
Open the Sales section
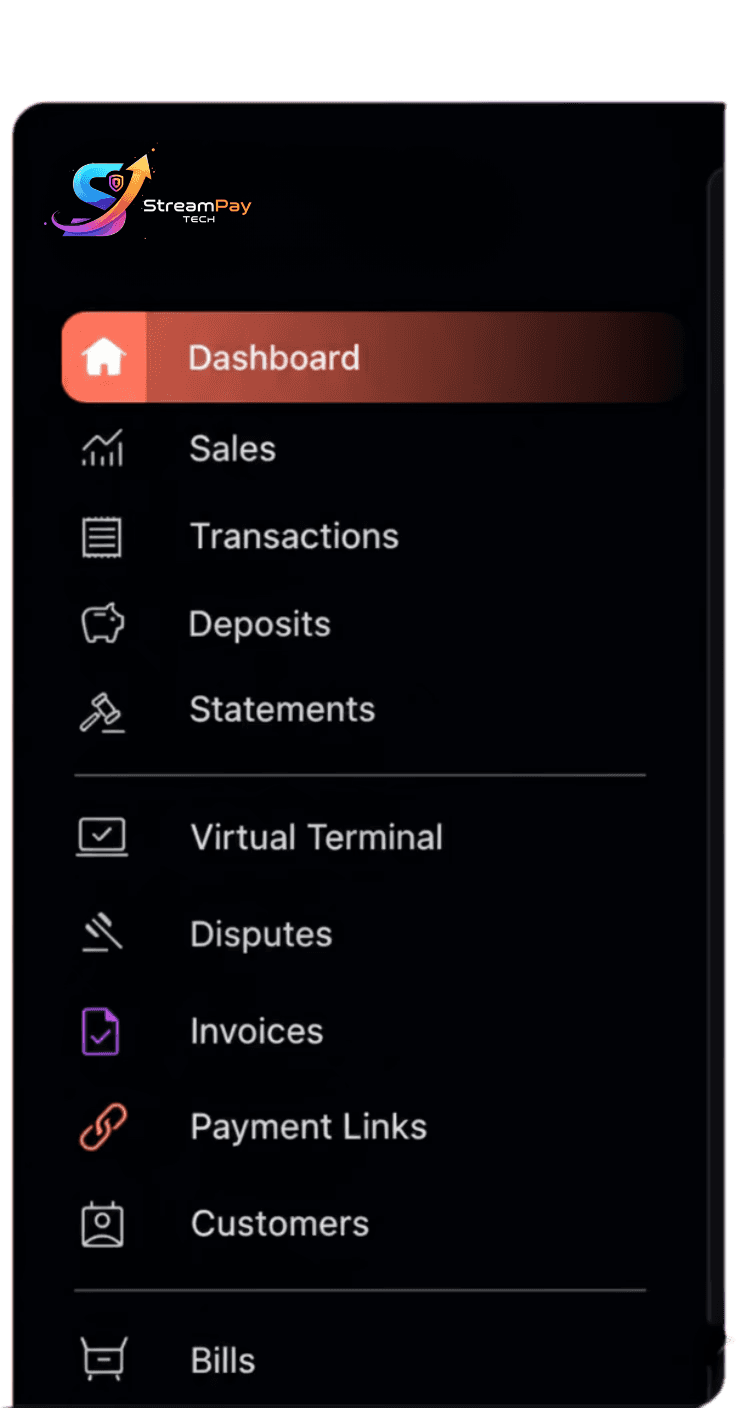coord(232,449)
